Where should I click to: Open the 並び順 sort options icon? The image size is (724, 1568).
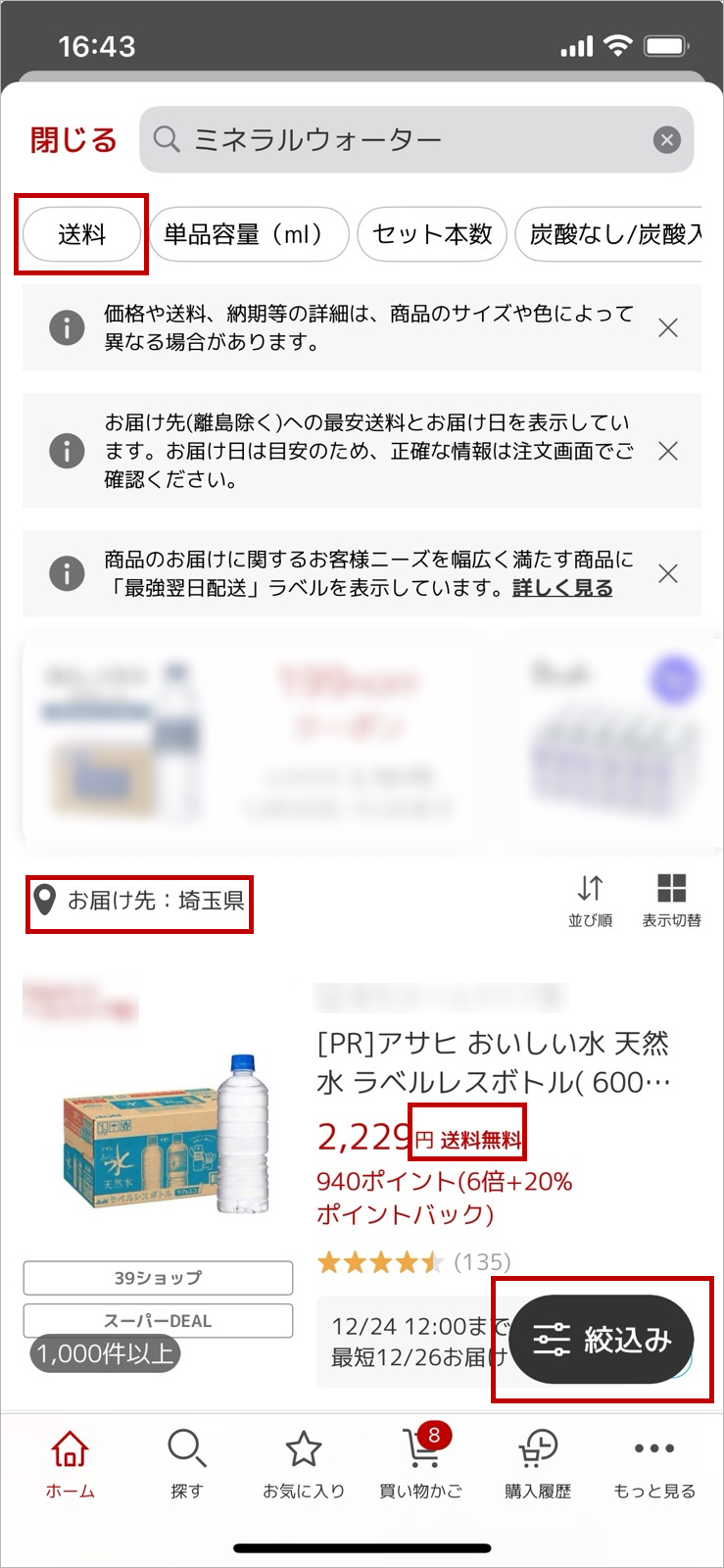589,891
